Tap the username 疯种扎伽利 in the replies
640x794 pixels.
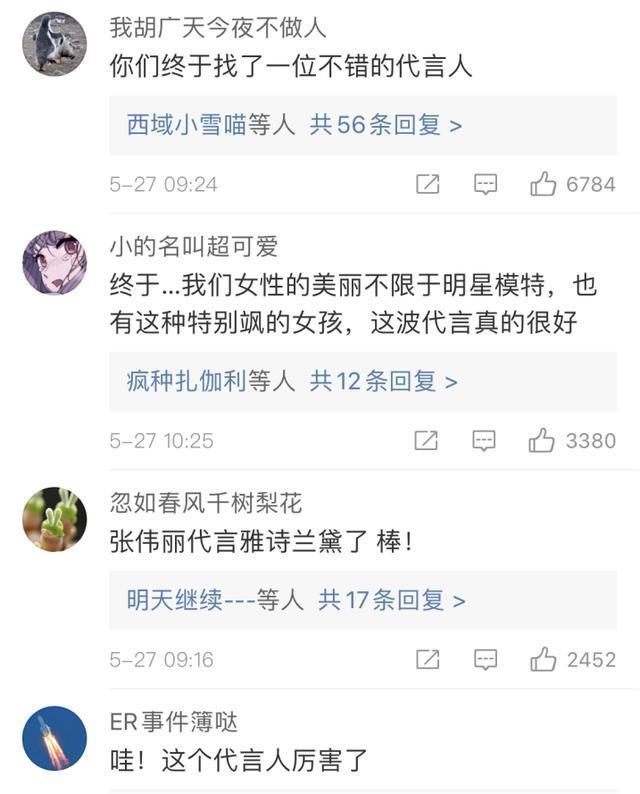coord(186,381)
